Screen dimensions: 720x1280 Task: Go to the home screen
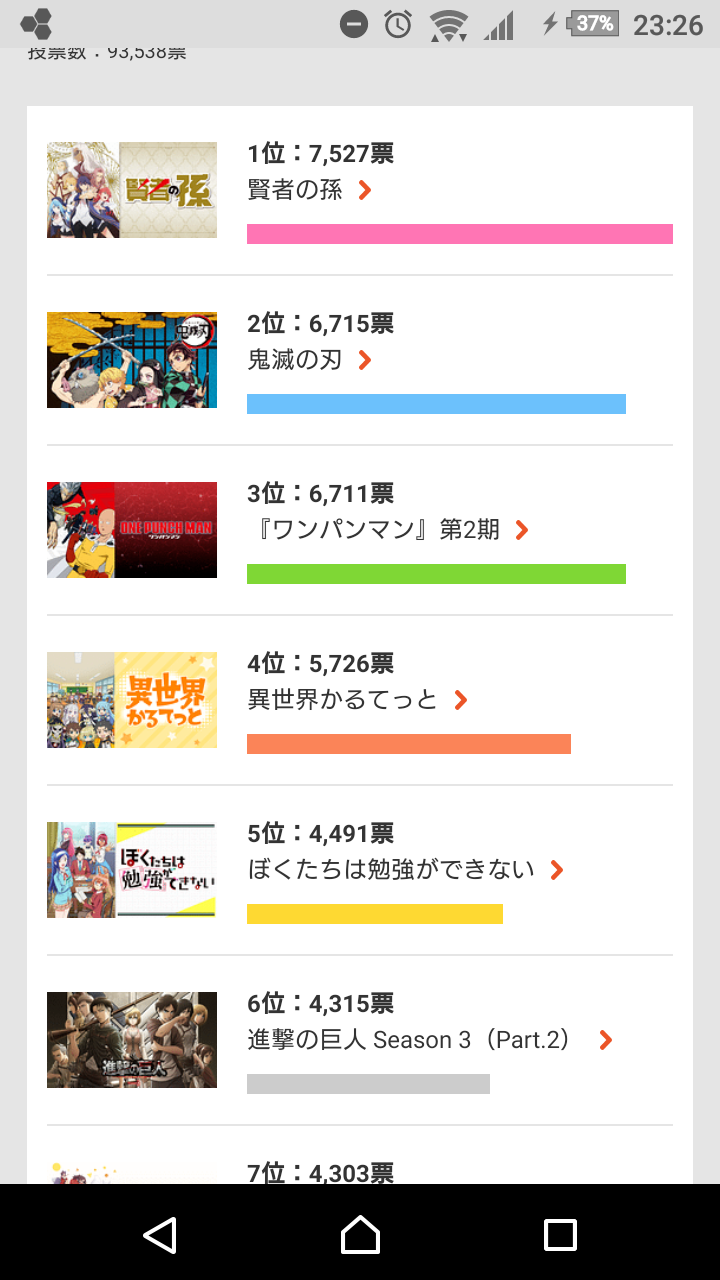(360, 1234)
